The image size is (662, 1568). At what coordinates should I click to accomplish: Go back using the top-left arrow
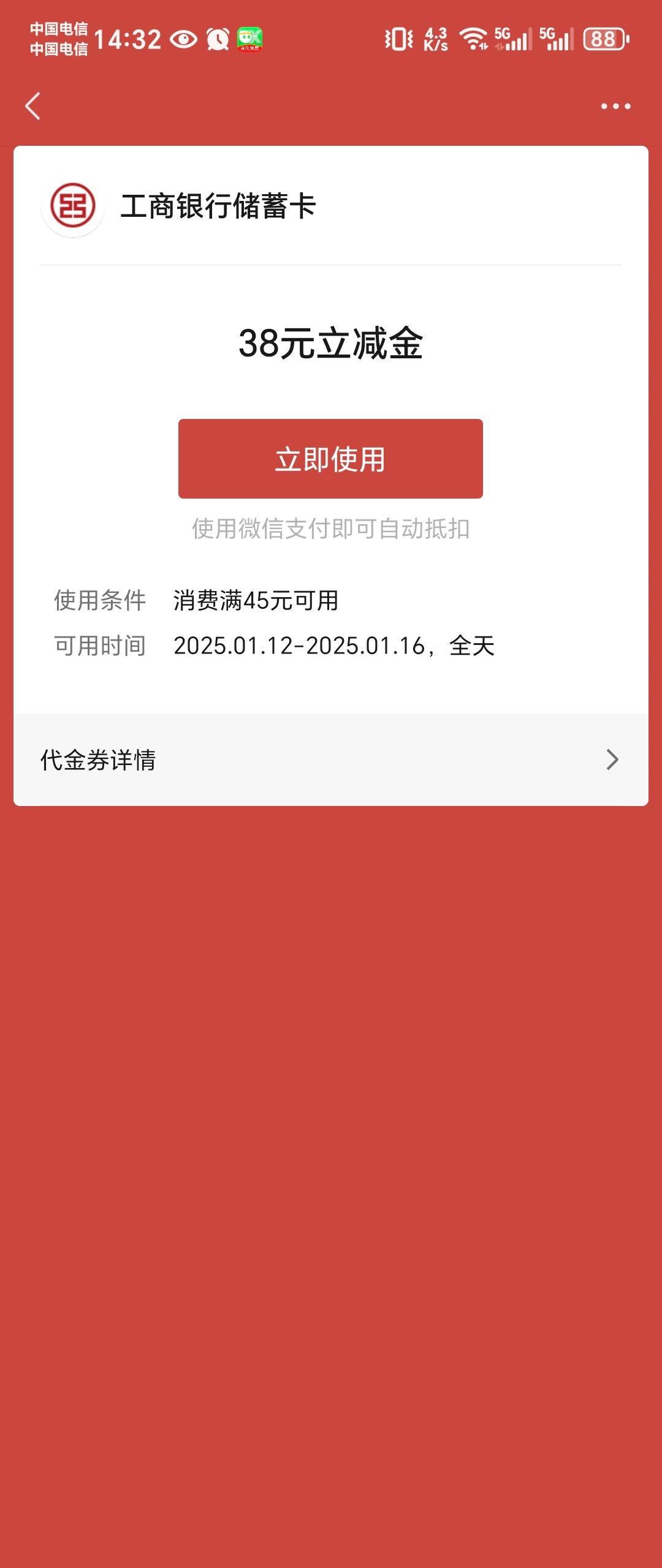33,106
